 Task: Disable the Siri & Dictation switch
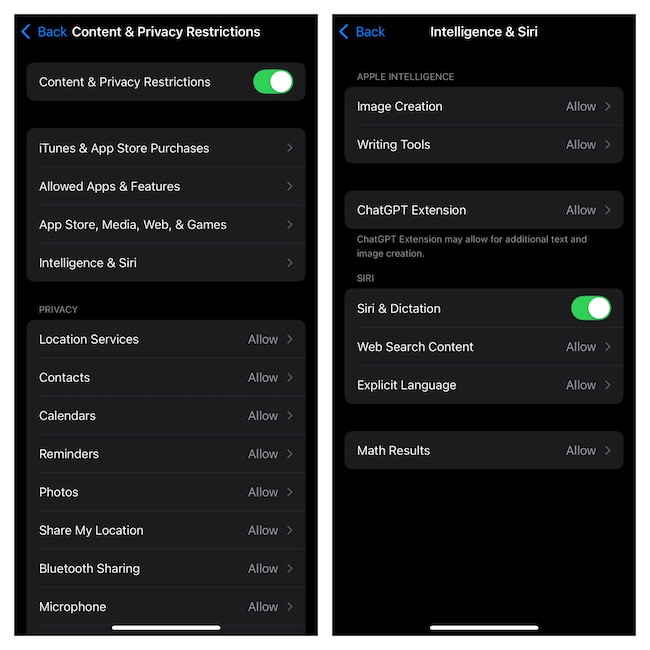(x=590, y=308)
